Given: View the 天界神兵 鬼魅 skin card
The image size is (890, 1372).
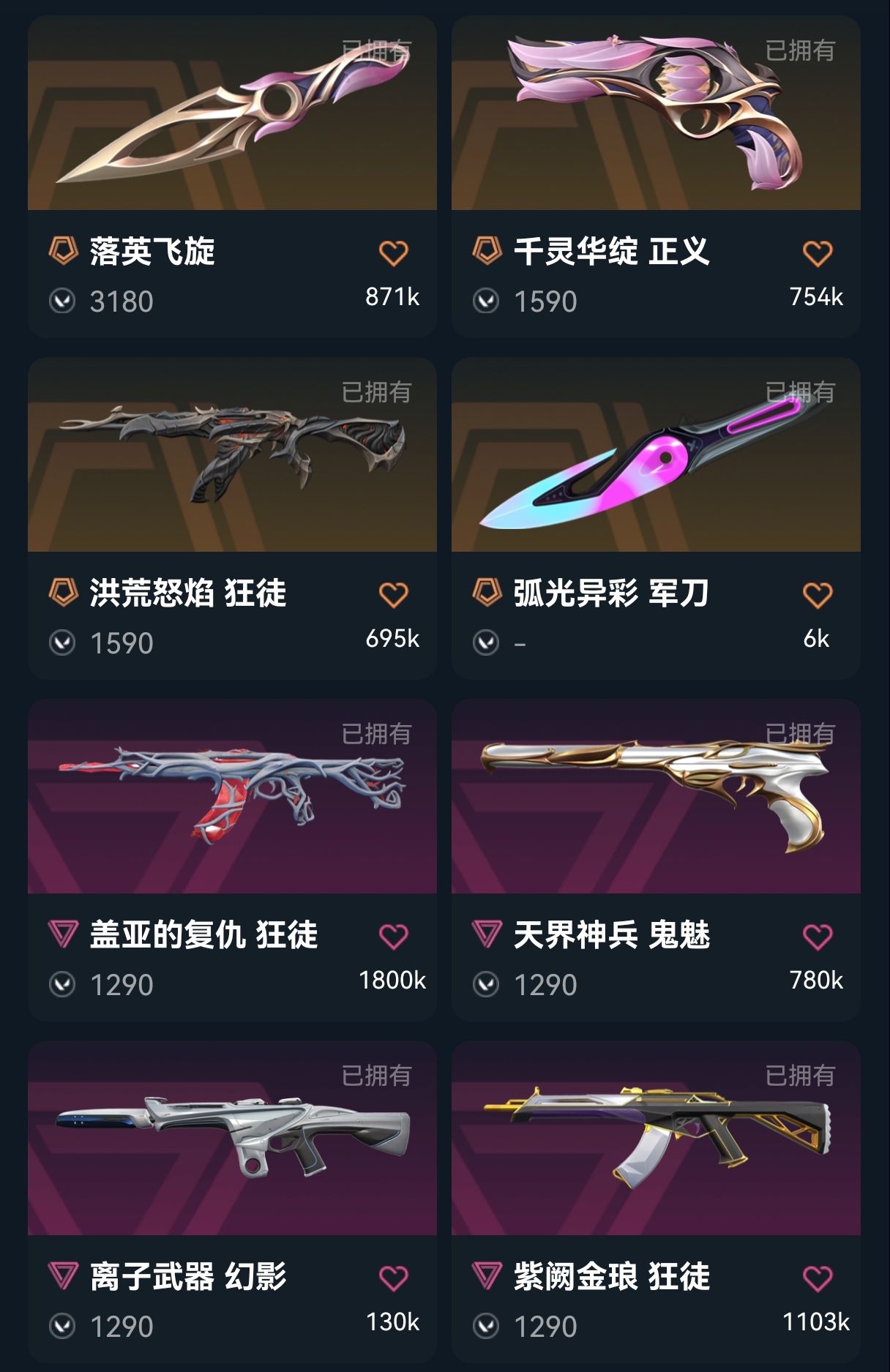Looking at the screenshot, I should click(656, 797).
